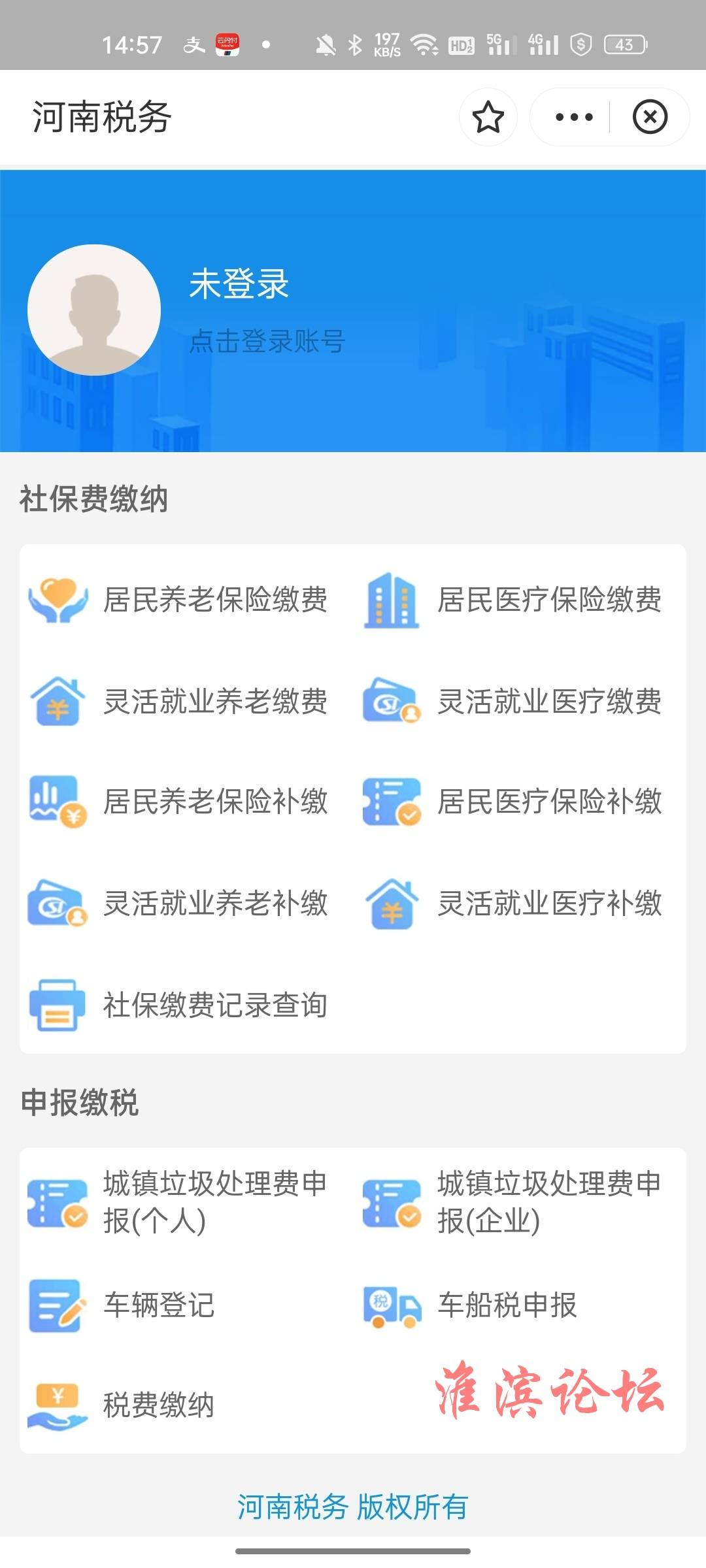Select 车辆登记

[122, 1305]
